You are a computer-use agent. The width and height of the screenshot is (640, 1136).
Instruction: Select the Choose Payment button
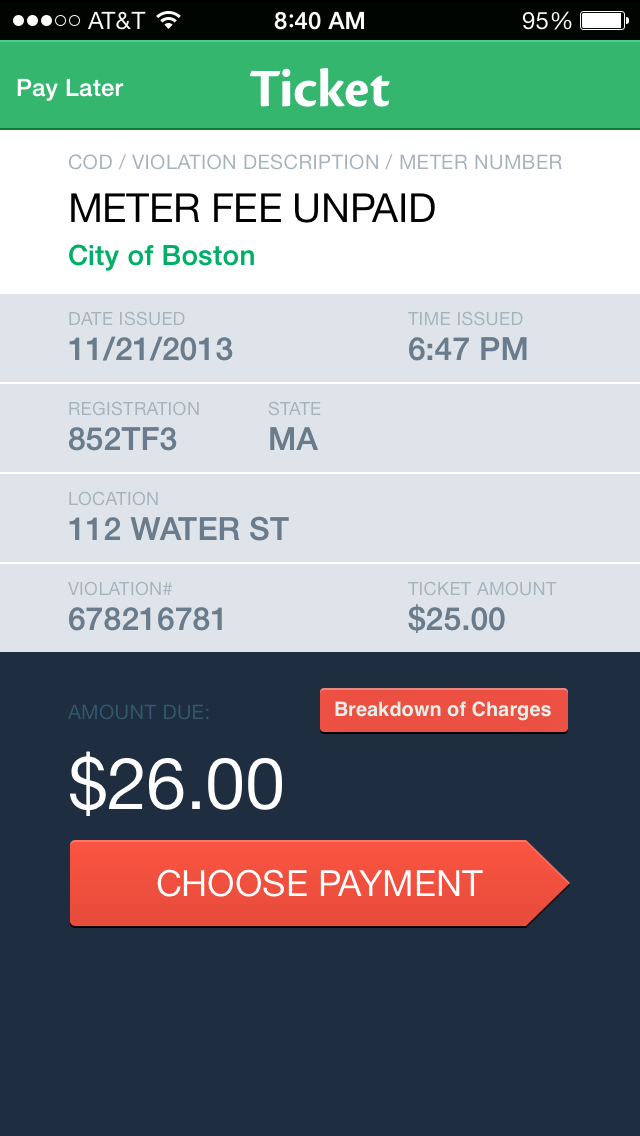pyautogui.click(x=318, y=883)
